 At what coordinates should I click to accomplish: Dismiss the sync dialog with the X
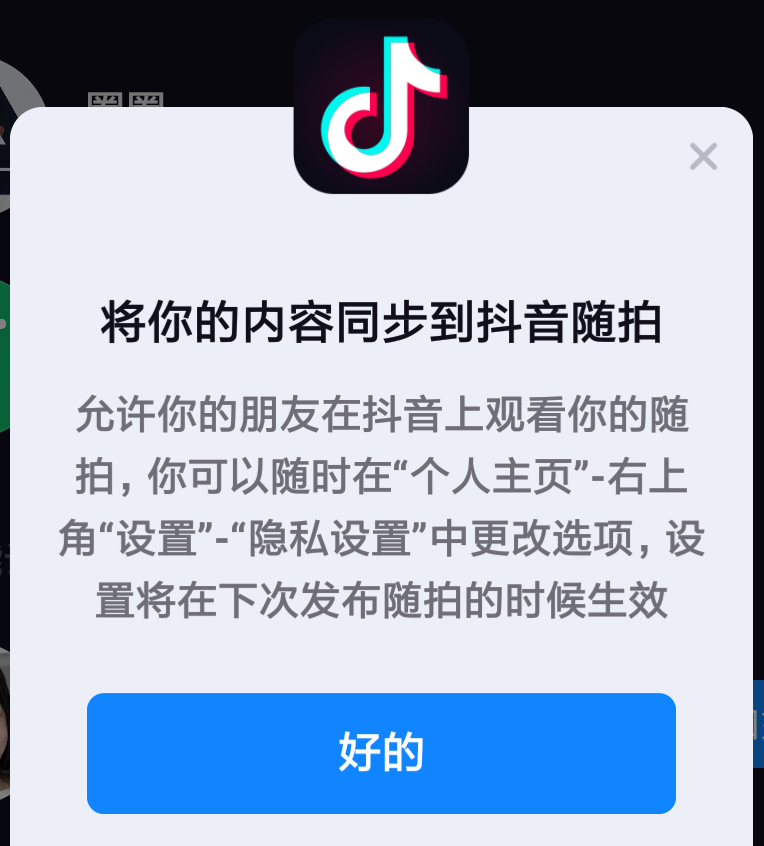(704, 156)
